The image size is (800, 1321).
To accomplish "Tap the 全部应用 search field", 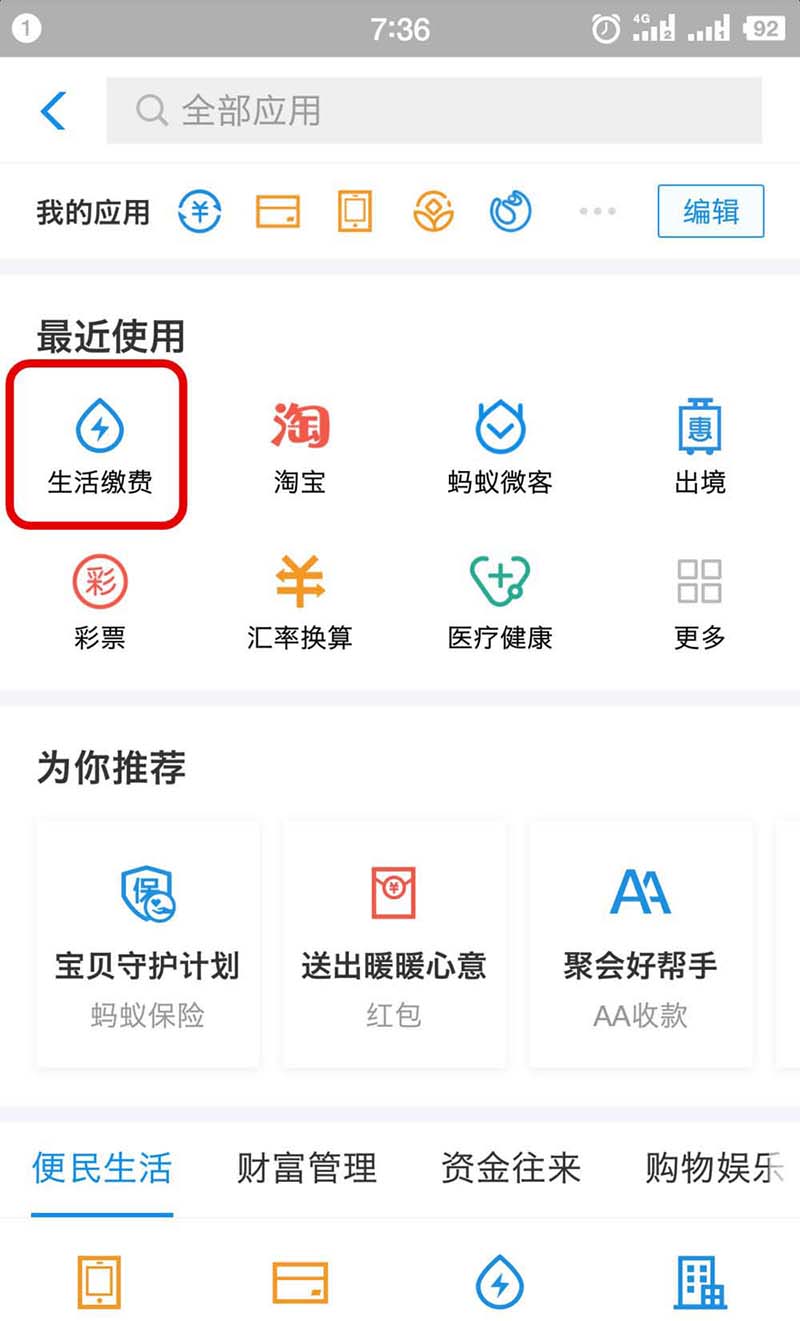I will (433, 110).
